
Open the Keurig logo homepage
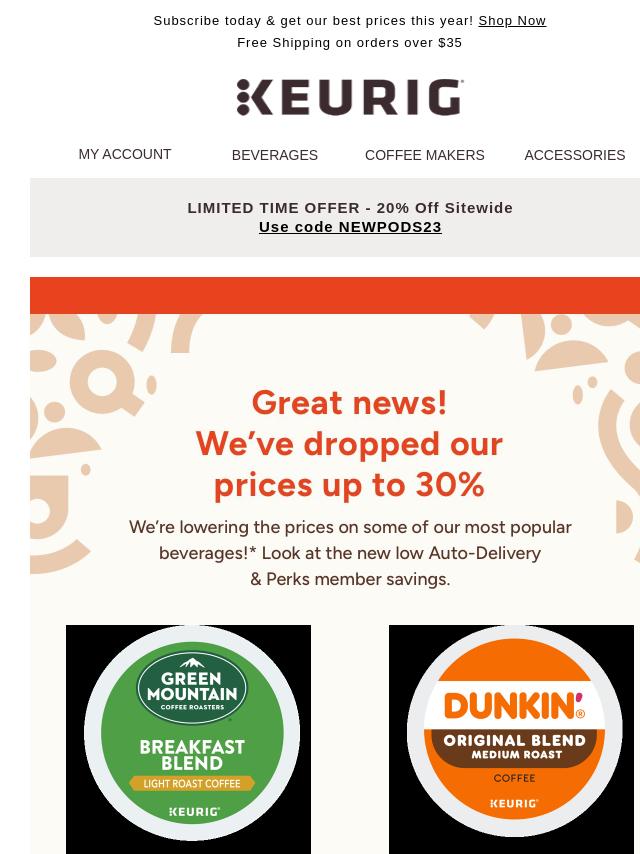coord(349,98)
